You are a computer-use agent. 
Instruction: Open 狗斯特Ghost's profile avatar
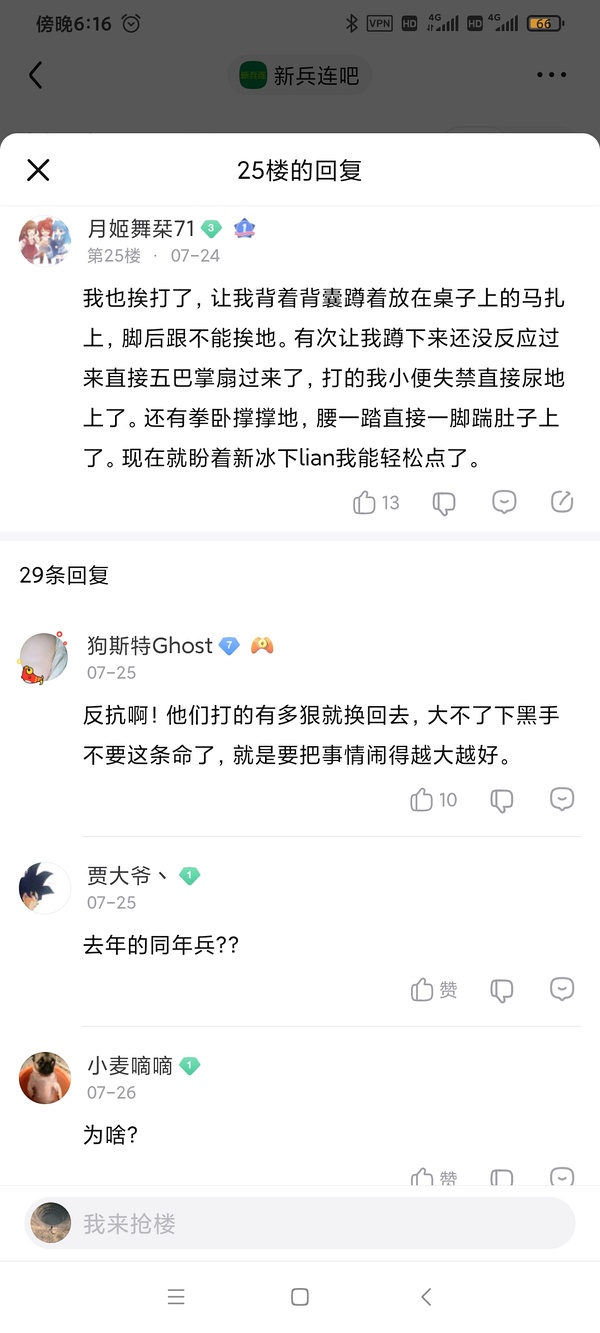45,658
